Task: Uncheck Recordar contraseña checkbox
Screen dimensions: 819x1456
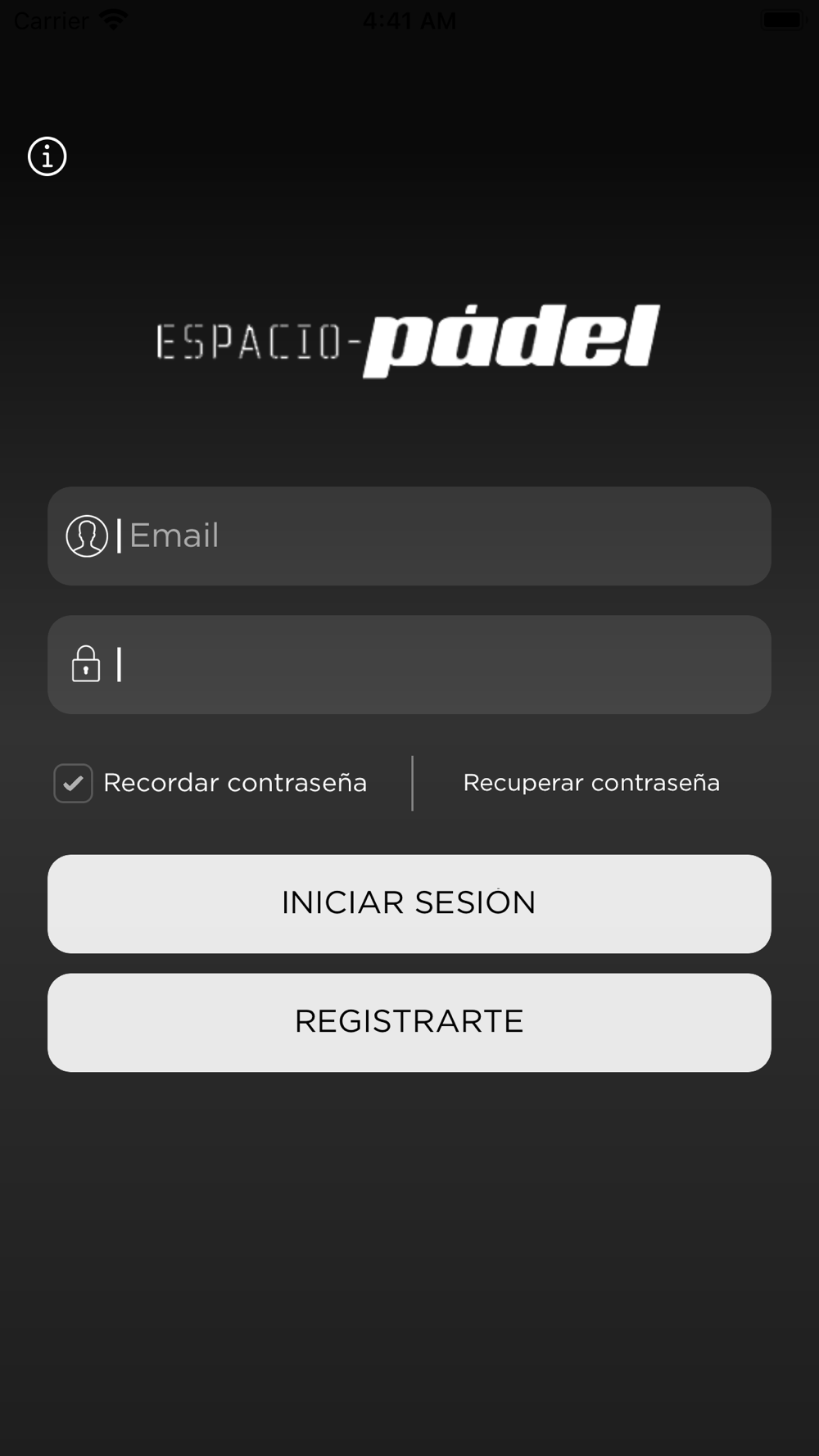Action: coord(73,783)
